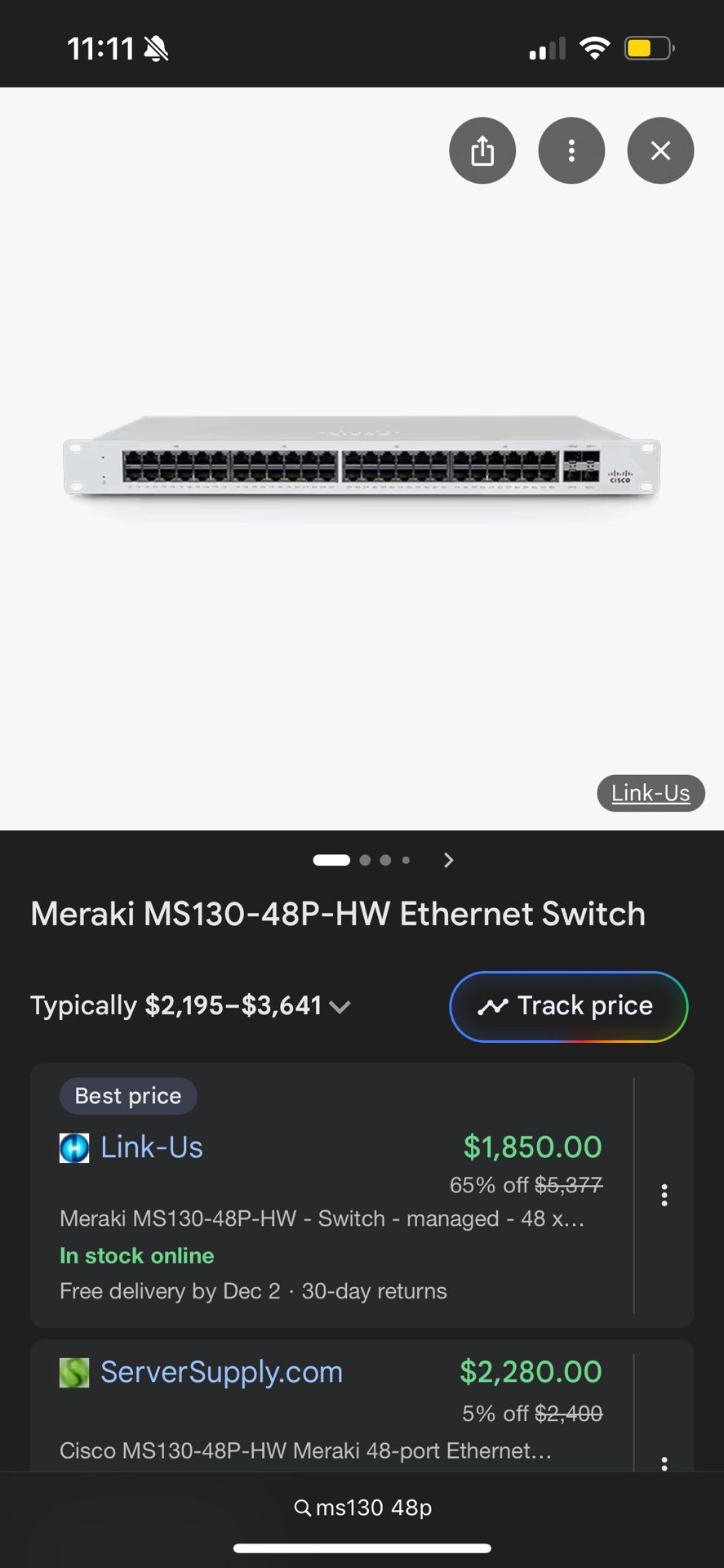Tap the Wi-Fi indicator in status bar
The height and width of the screenshot is (1568, 724).
click(595, 47)
